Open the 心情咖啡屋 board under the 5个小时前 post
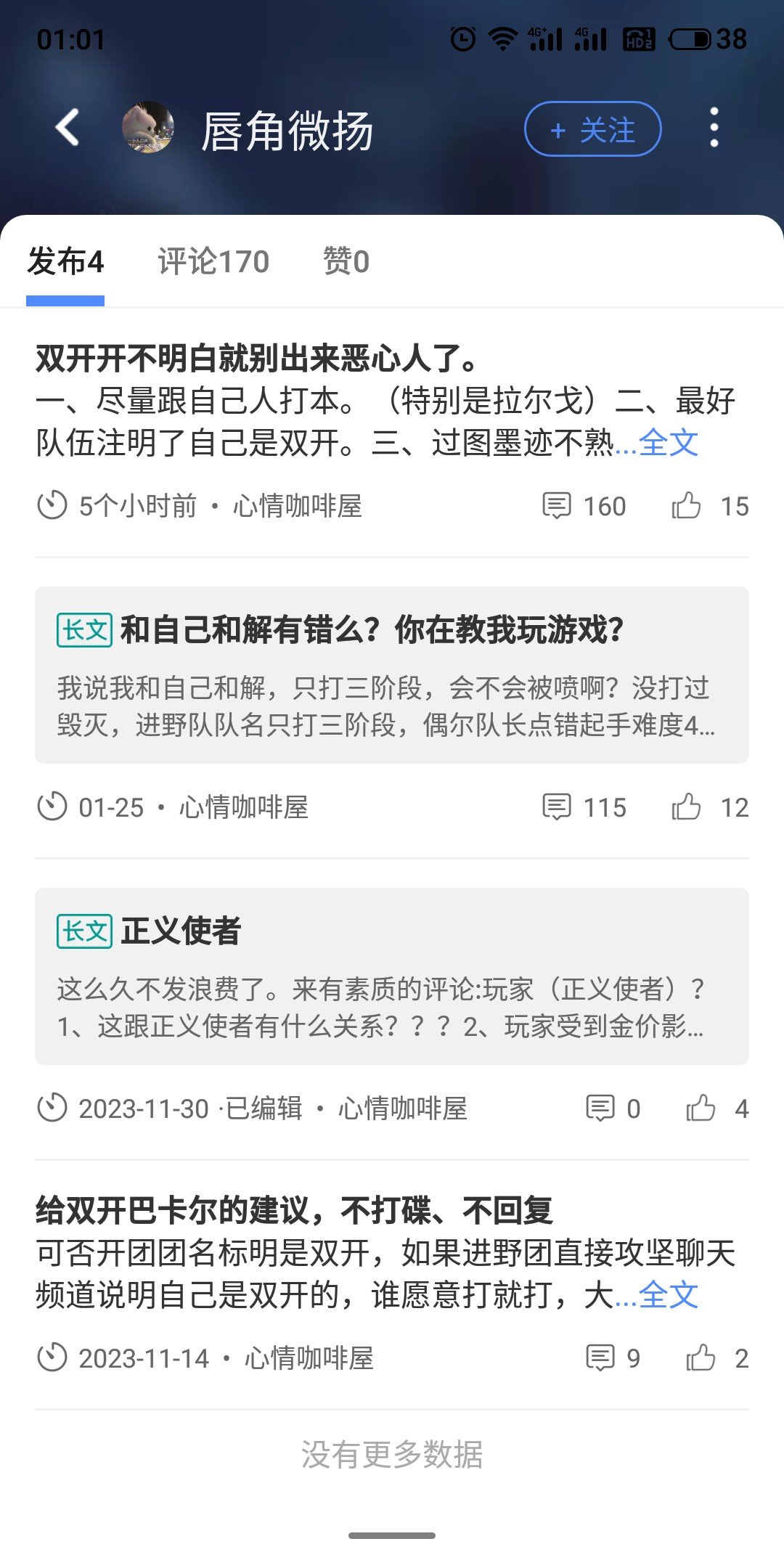The image size is (784, 1568). click(297, 506)
